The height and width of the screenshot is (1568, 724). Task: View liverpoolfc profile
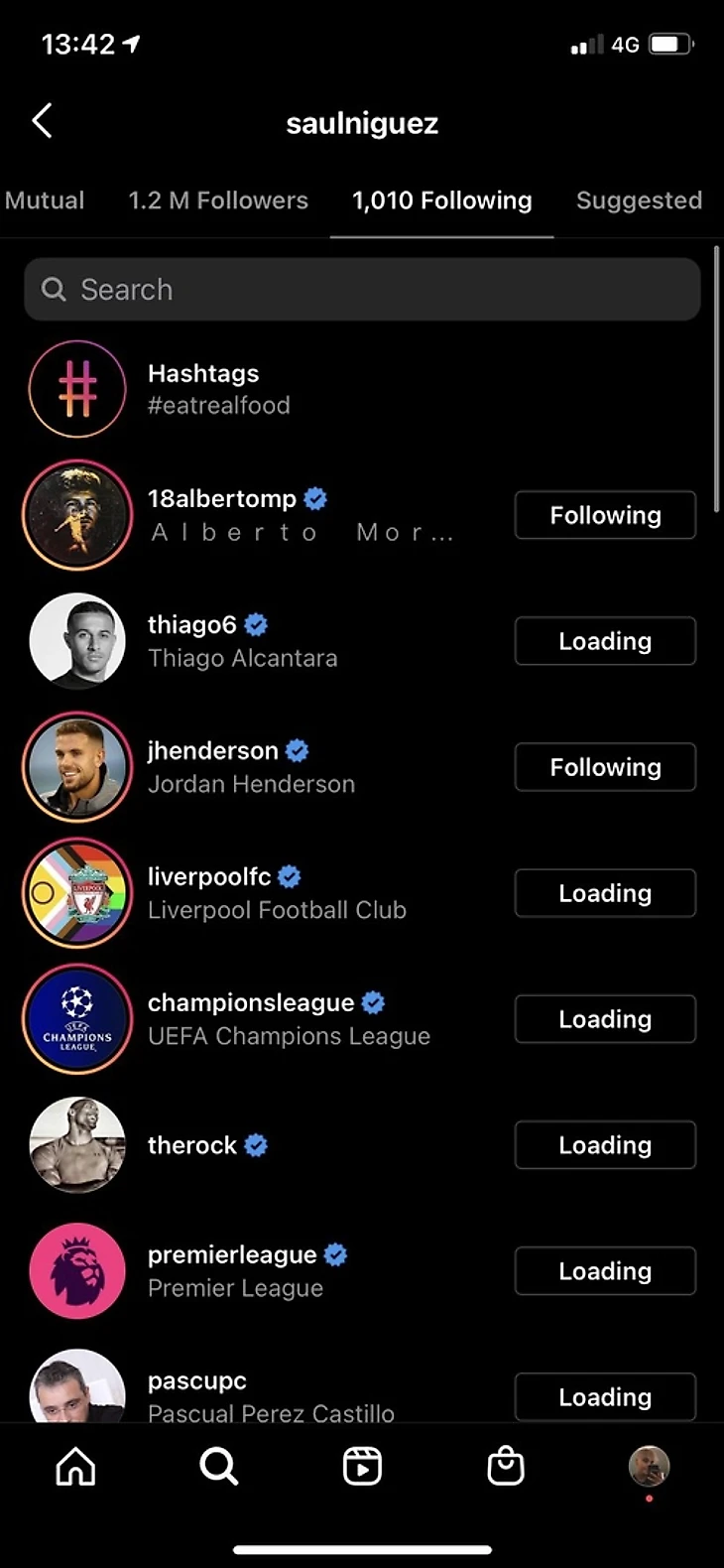209,877
